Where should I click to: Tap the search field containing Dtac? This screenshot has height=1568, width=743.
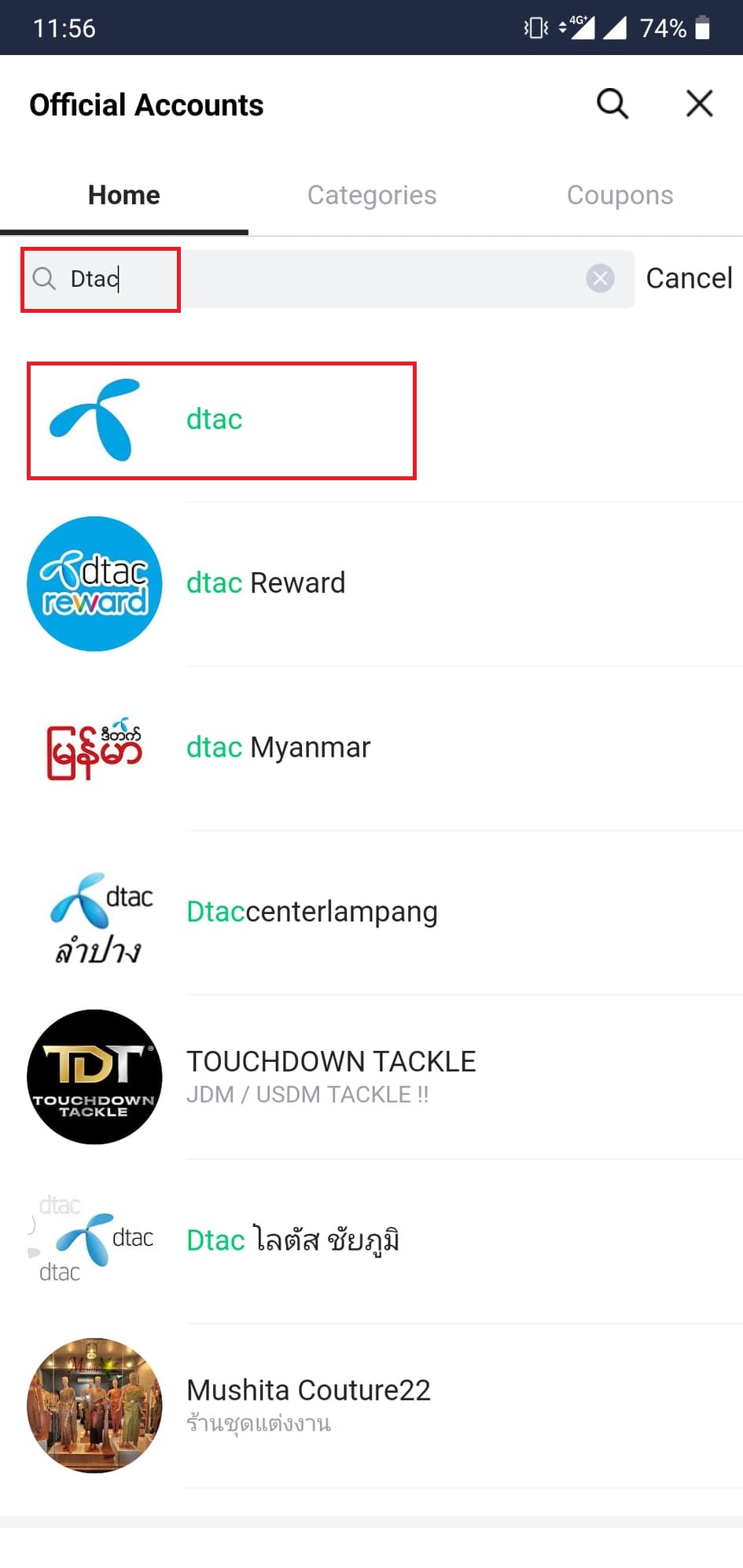click(314, 279)
